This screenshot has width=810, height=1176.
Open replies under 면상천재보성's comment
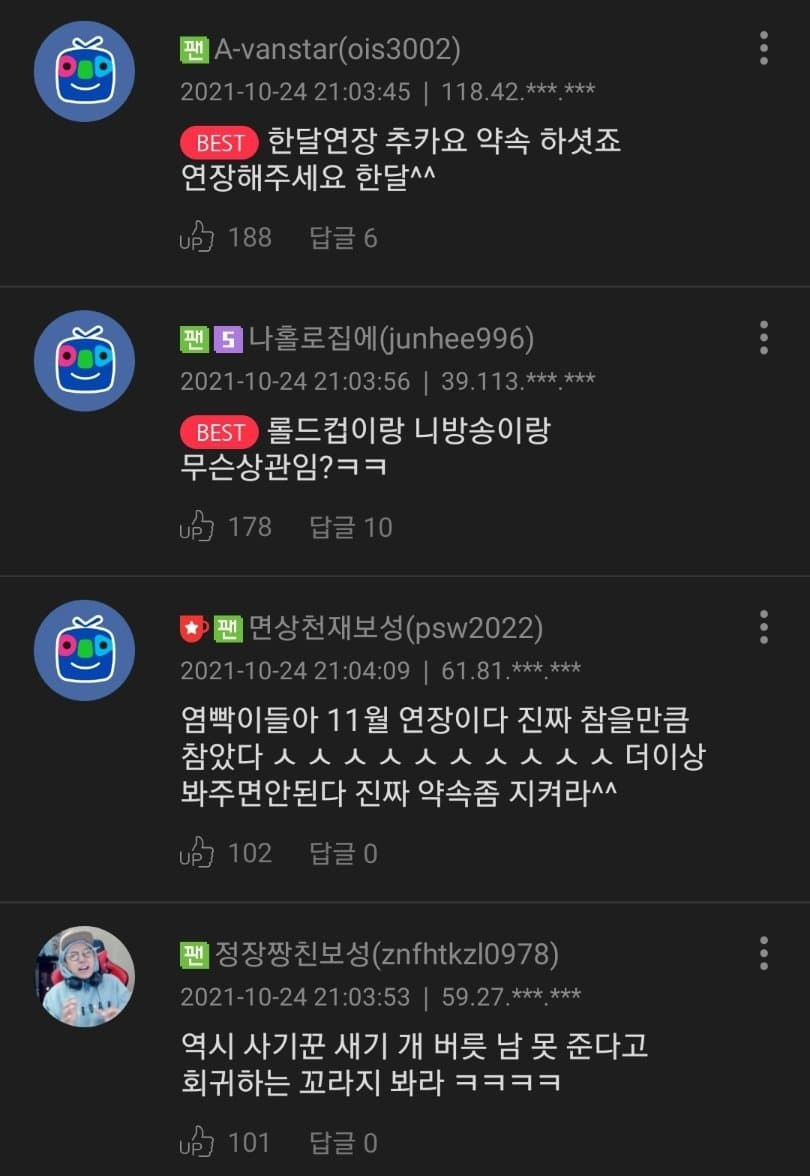(343, 853)
